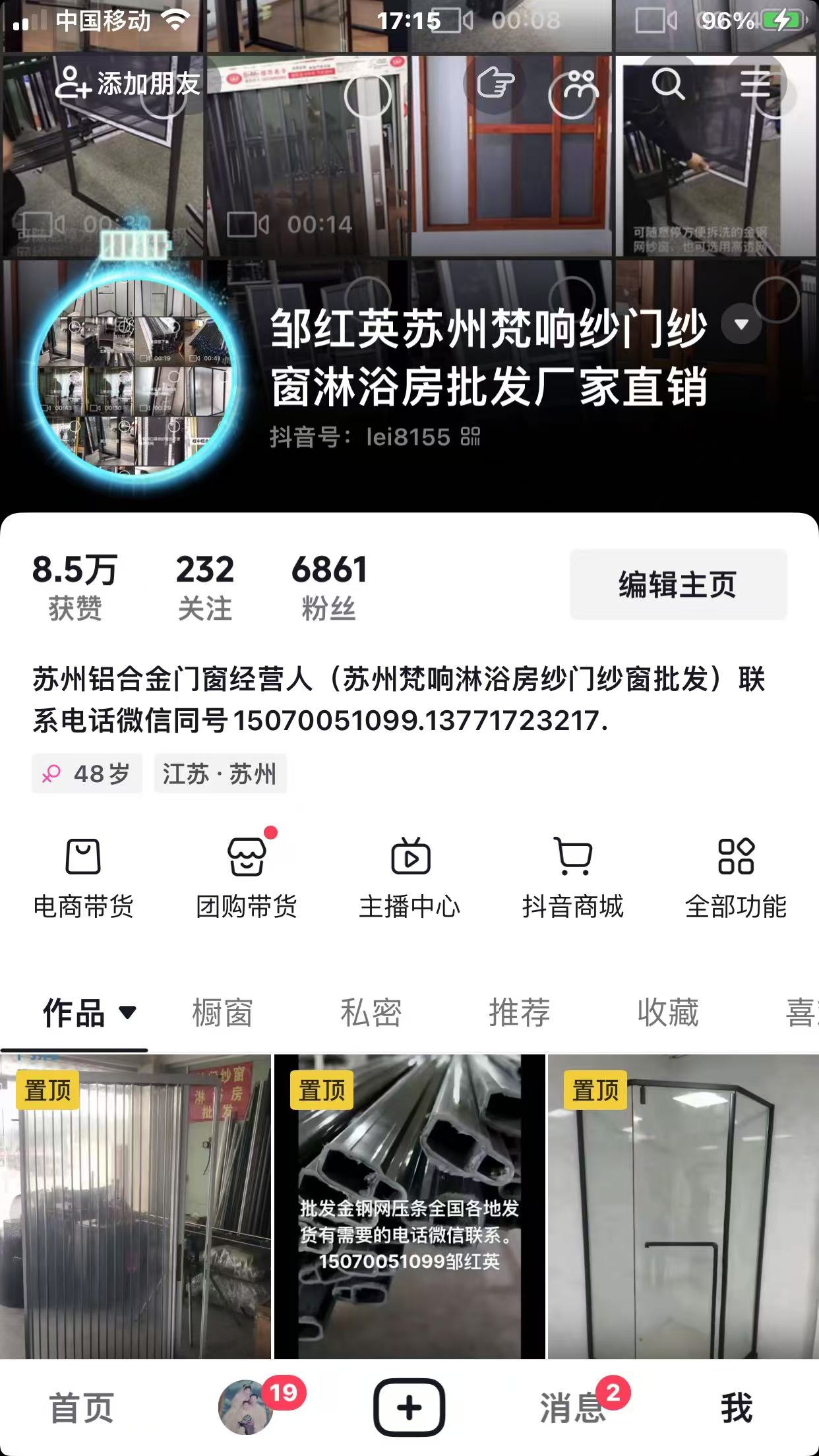Viewport: 819px width, 1456px height.
Task: Show 全部功能 all features
Action: point(735,879)
